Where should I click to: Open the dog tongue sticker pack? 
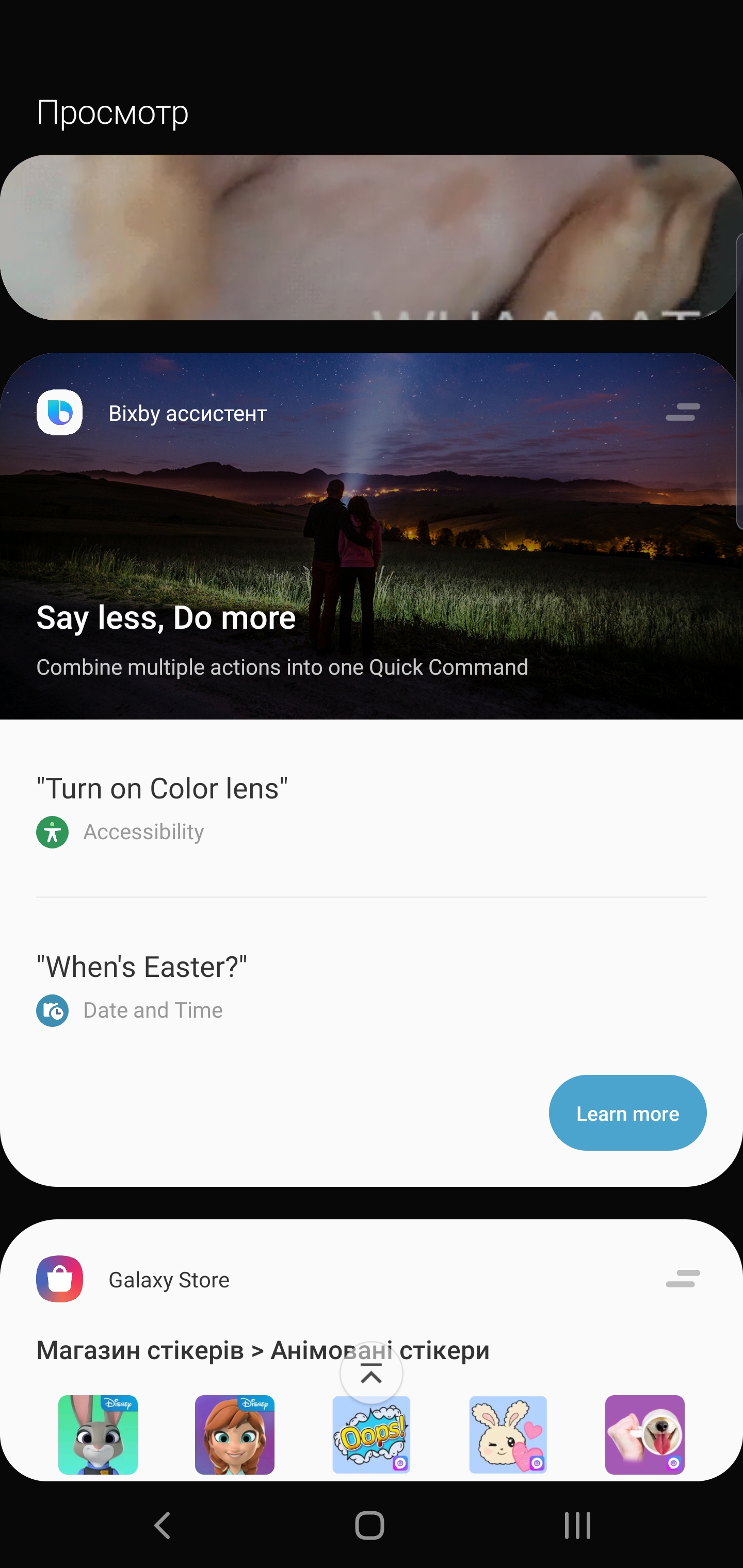(x=644, y=1435)
